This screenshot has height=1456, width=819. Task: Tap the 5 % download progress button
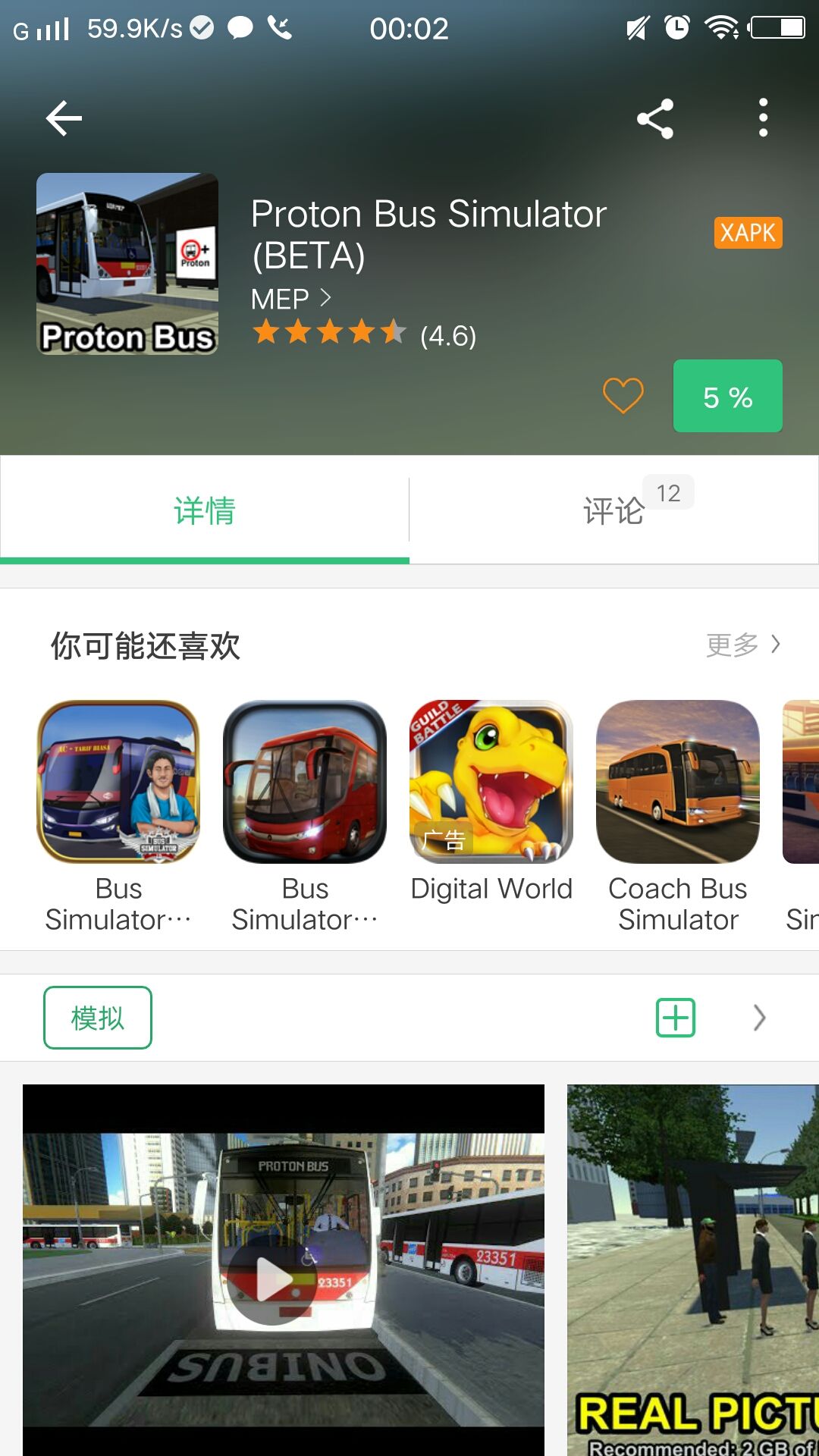(727, 397)
